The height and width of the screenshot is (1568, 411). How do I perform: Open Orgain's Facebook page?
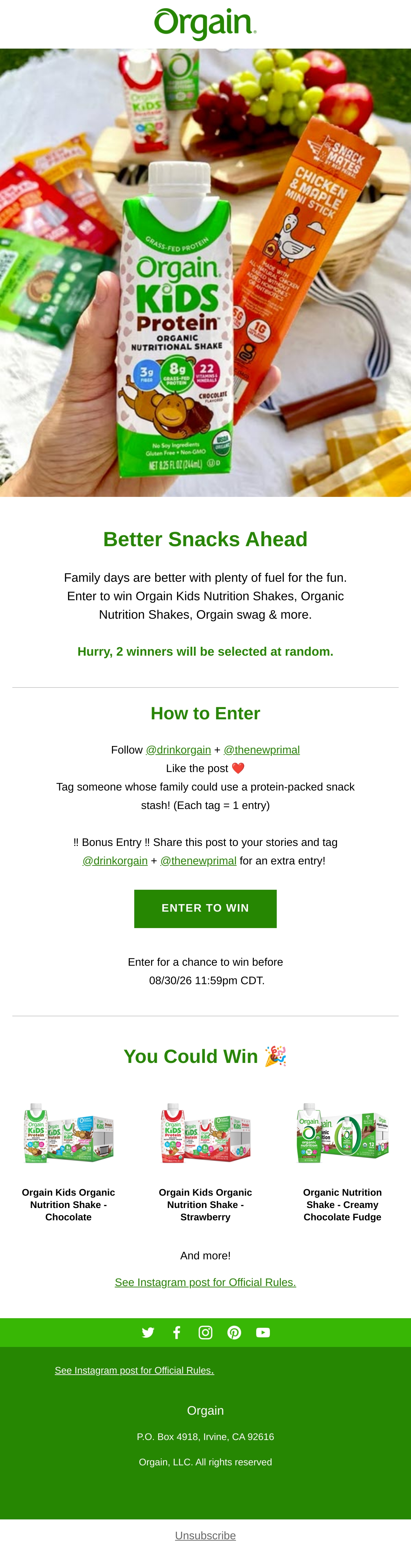[177, 1333]
